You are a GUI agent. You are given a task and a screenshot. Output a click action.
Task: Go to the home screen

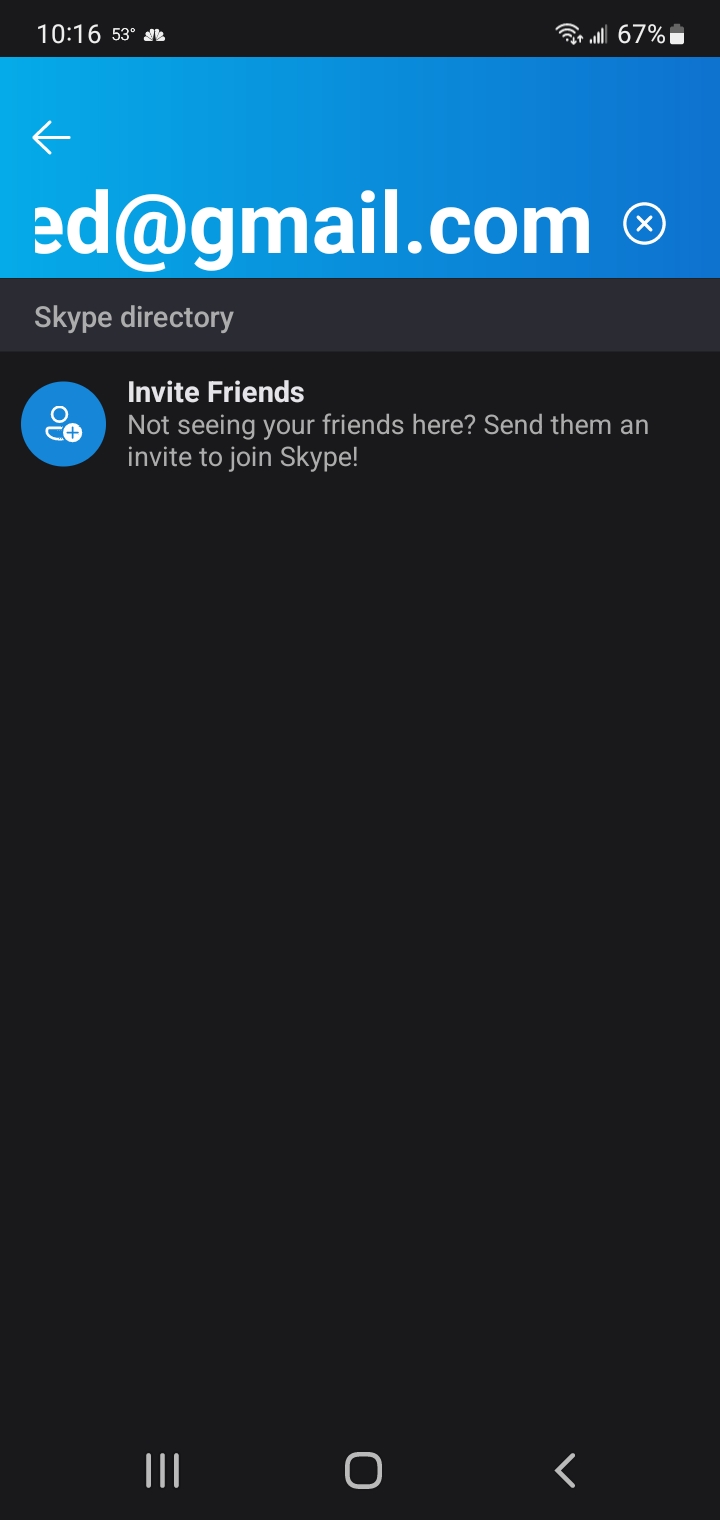(363, 1470)
